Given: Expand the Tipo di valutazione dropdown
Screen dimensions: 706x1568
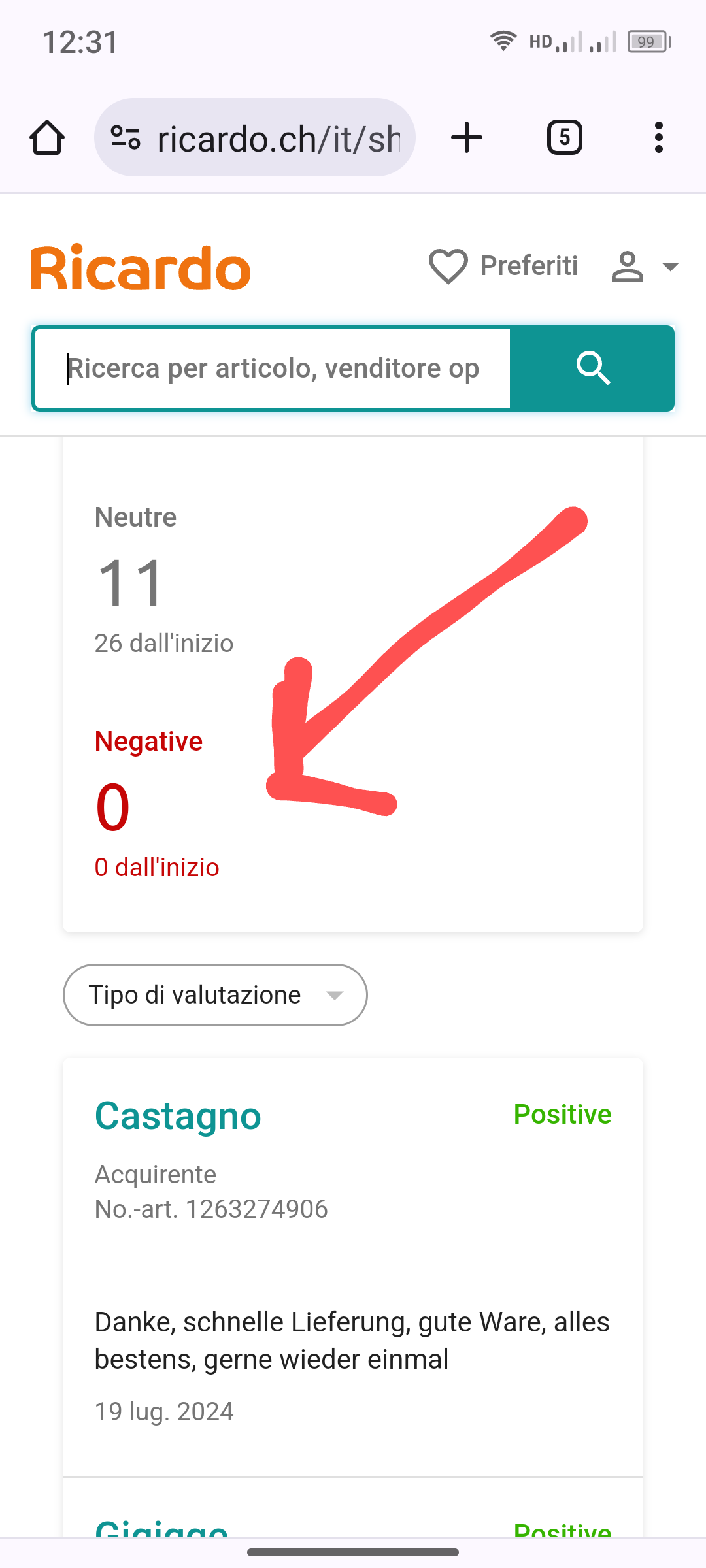Looking at the screenshot, I should click(215, 995).
